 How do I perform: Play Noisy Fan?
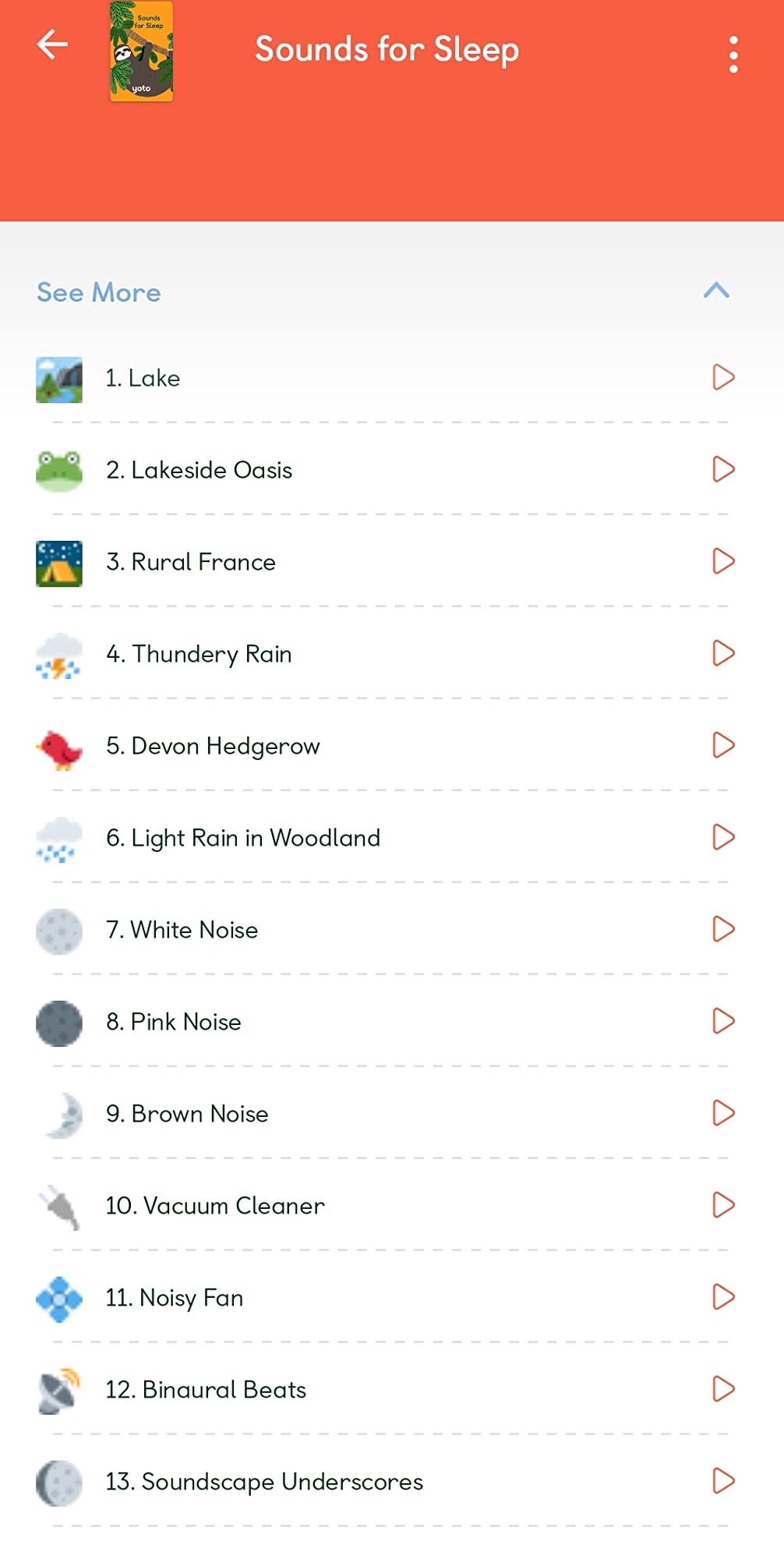[x=723, y=1298]
